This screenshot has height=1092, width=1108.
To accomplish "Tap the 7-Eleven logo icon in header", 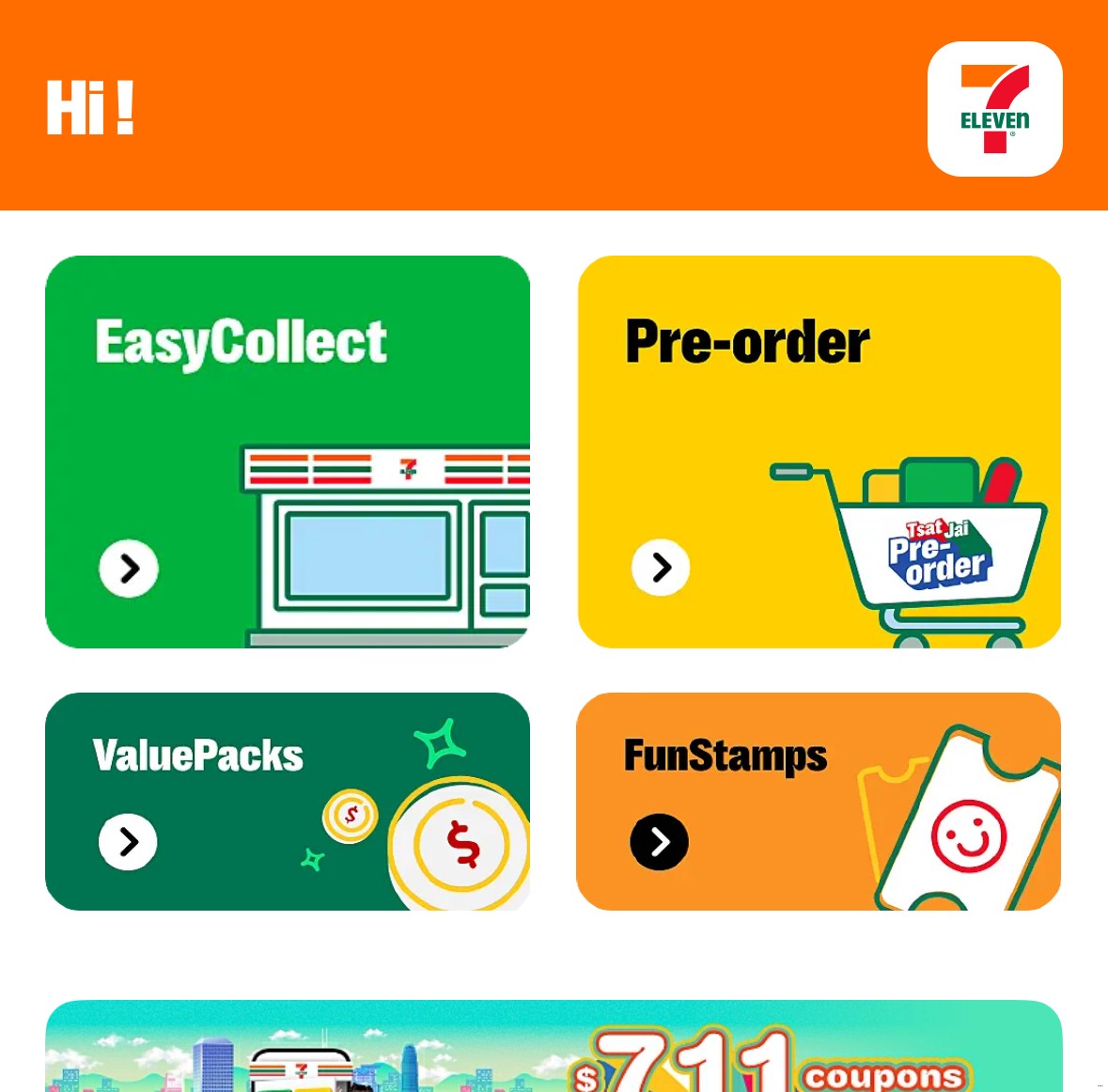I will coord(994,109).
